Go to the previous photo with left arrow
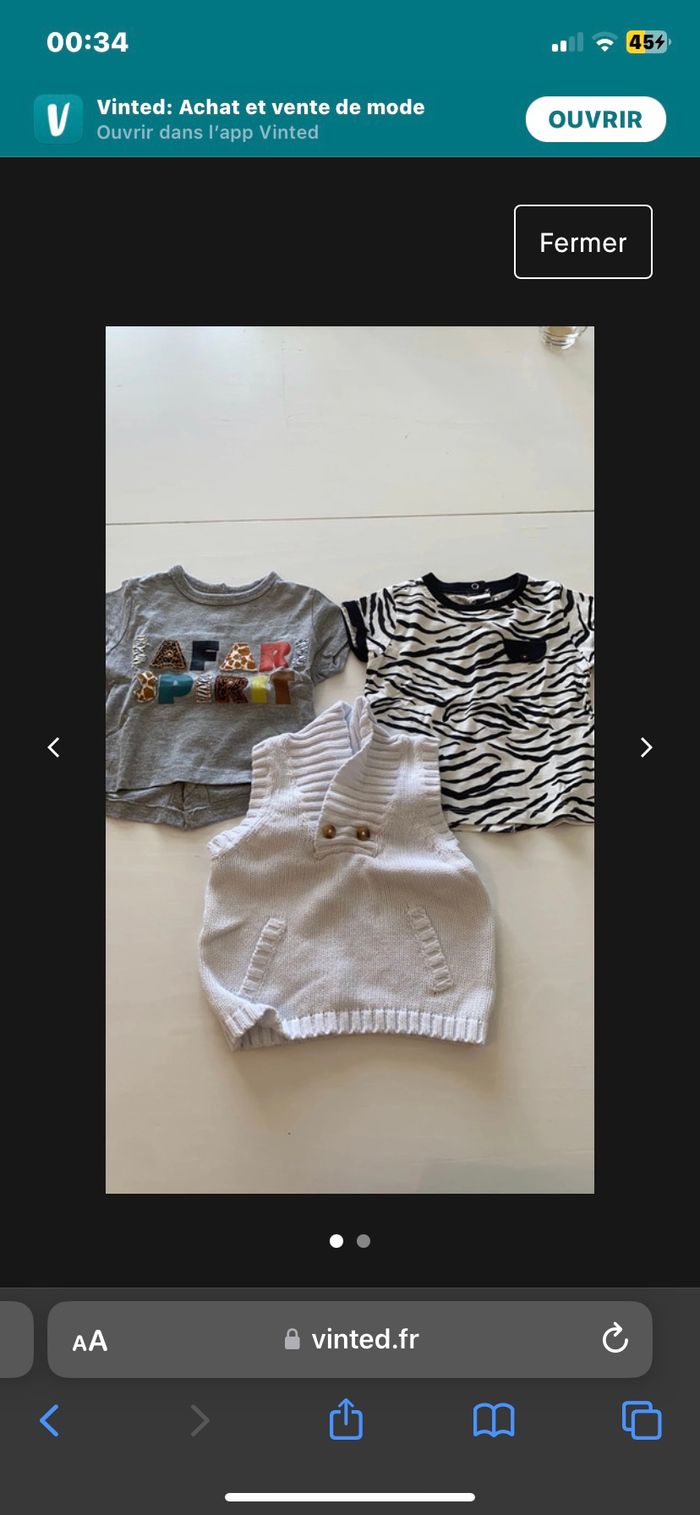The image size is (700, 1515). coord(54,747)
